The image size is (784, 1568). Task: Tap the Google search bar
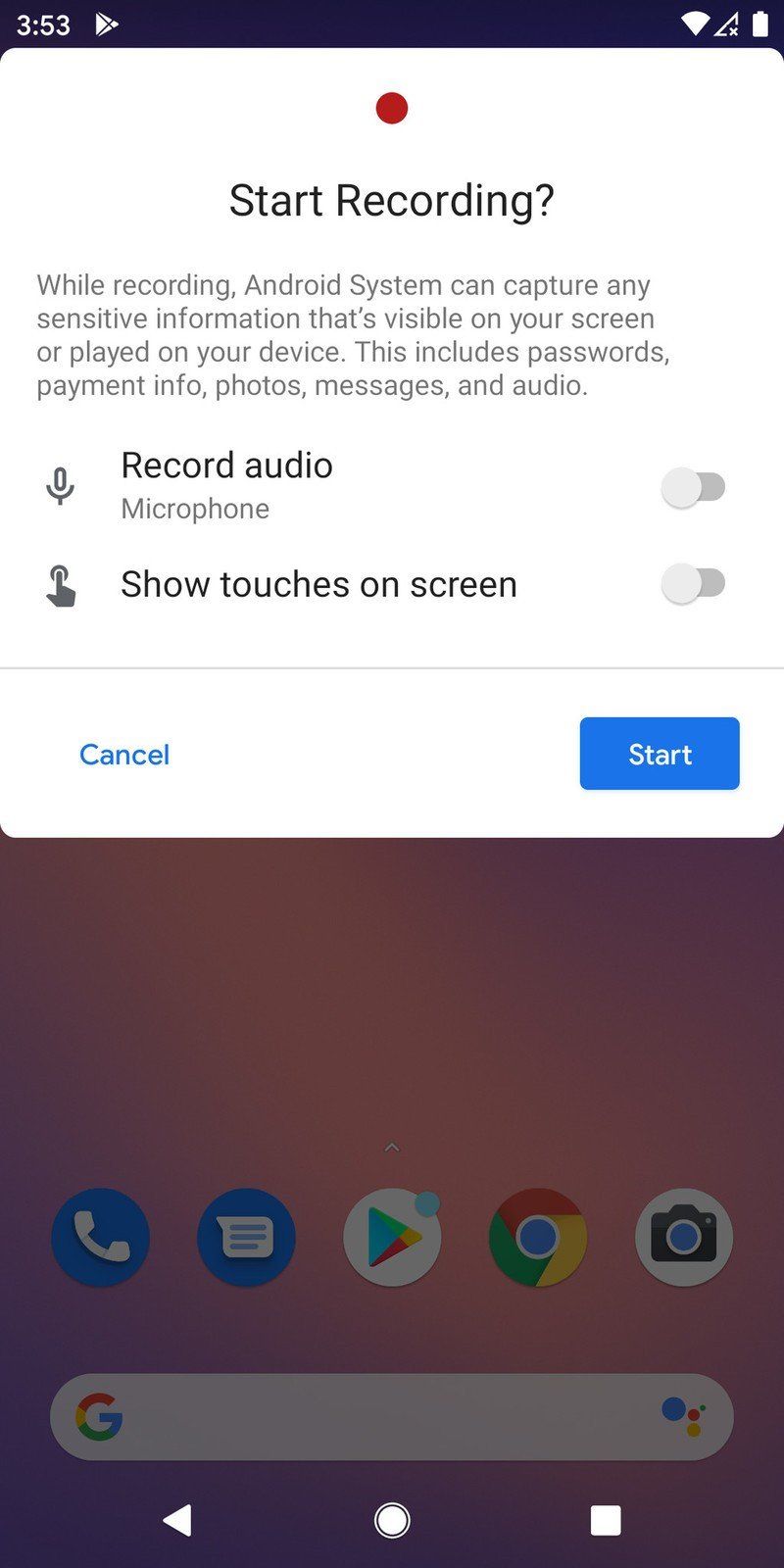click(391, 1416)
